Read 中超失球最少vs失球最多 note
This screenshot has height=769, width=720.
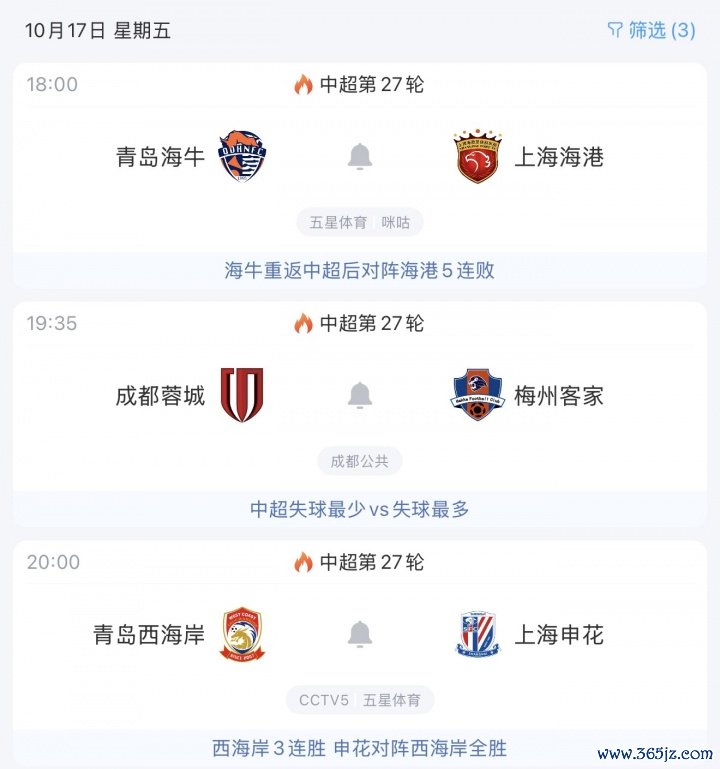[360, 509]
